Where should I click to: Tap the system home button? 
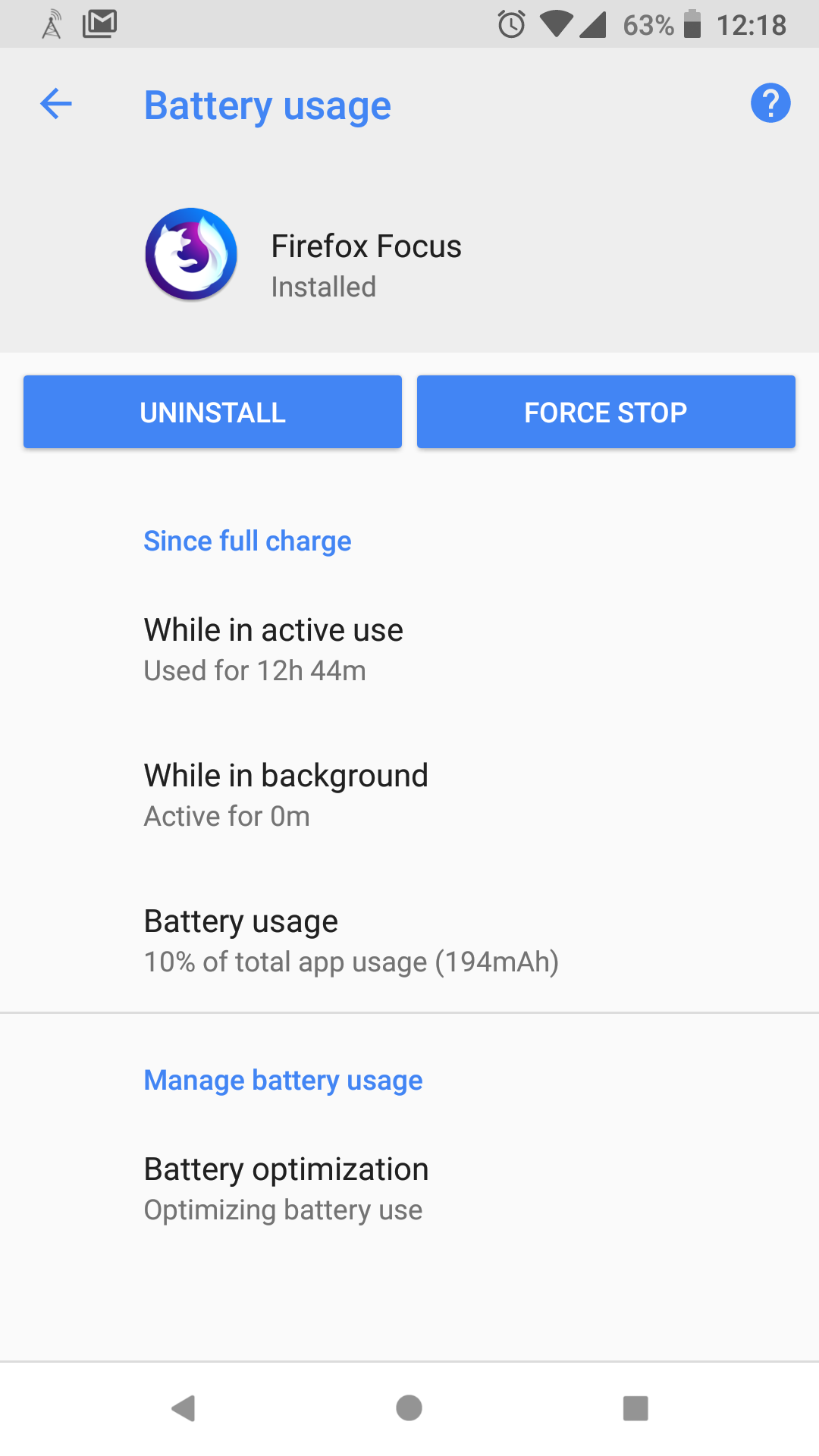[409, 1408]
